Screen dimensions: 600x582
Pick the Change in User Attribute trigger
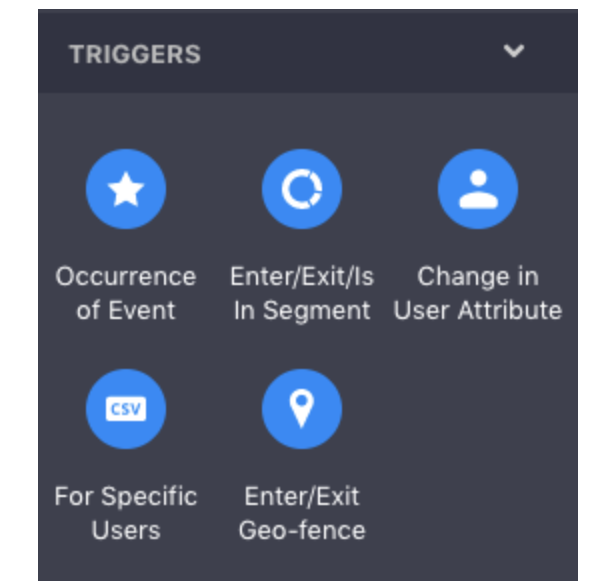point(477,190)
